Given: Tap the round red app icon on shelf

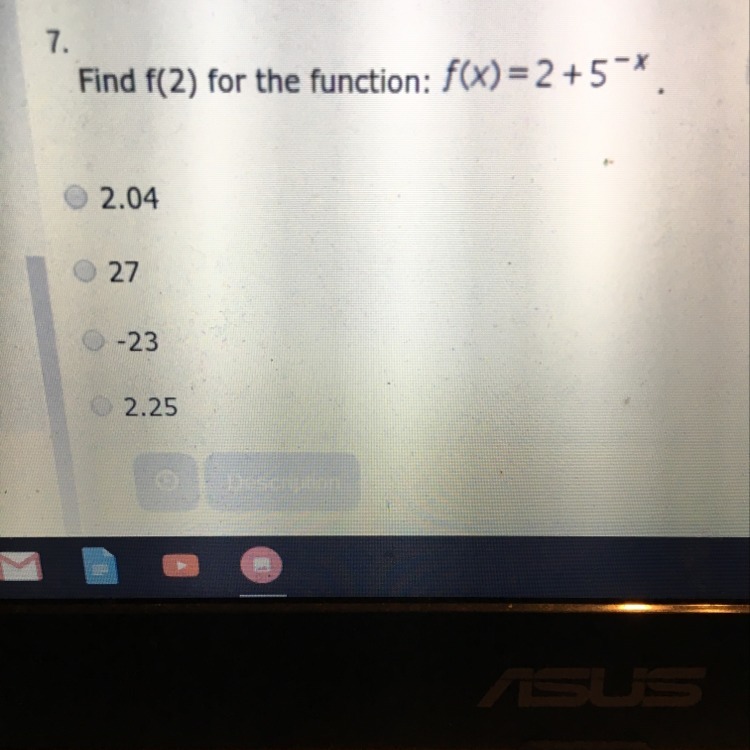Looking at the screenshot, I should (261, 565).
